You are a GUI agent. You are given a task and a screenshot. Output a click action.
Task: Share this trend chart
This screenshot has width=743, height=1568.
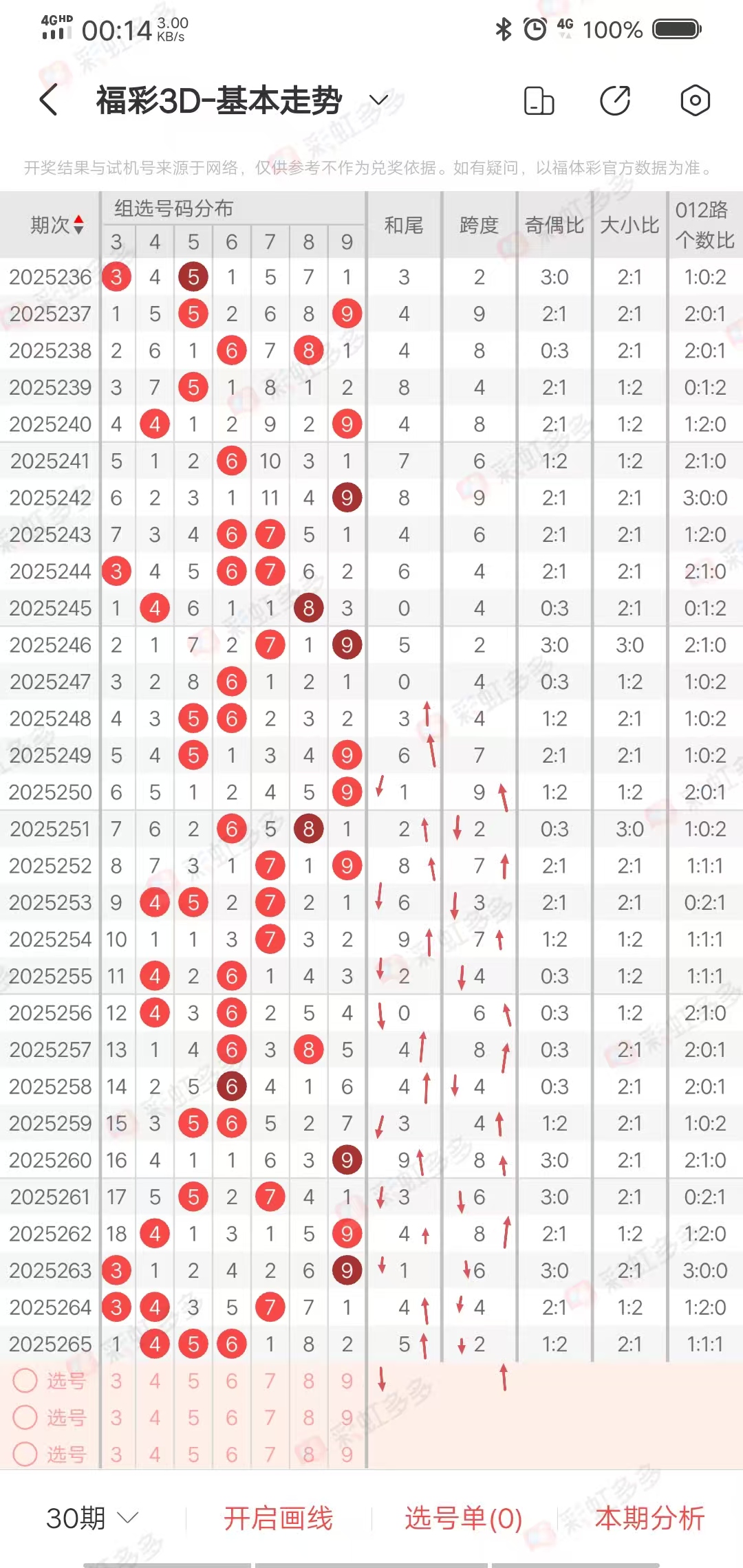pyautogui.click(x=615, y=101)
